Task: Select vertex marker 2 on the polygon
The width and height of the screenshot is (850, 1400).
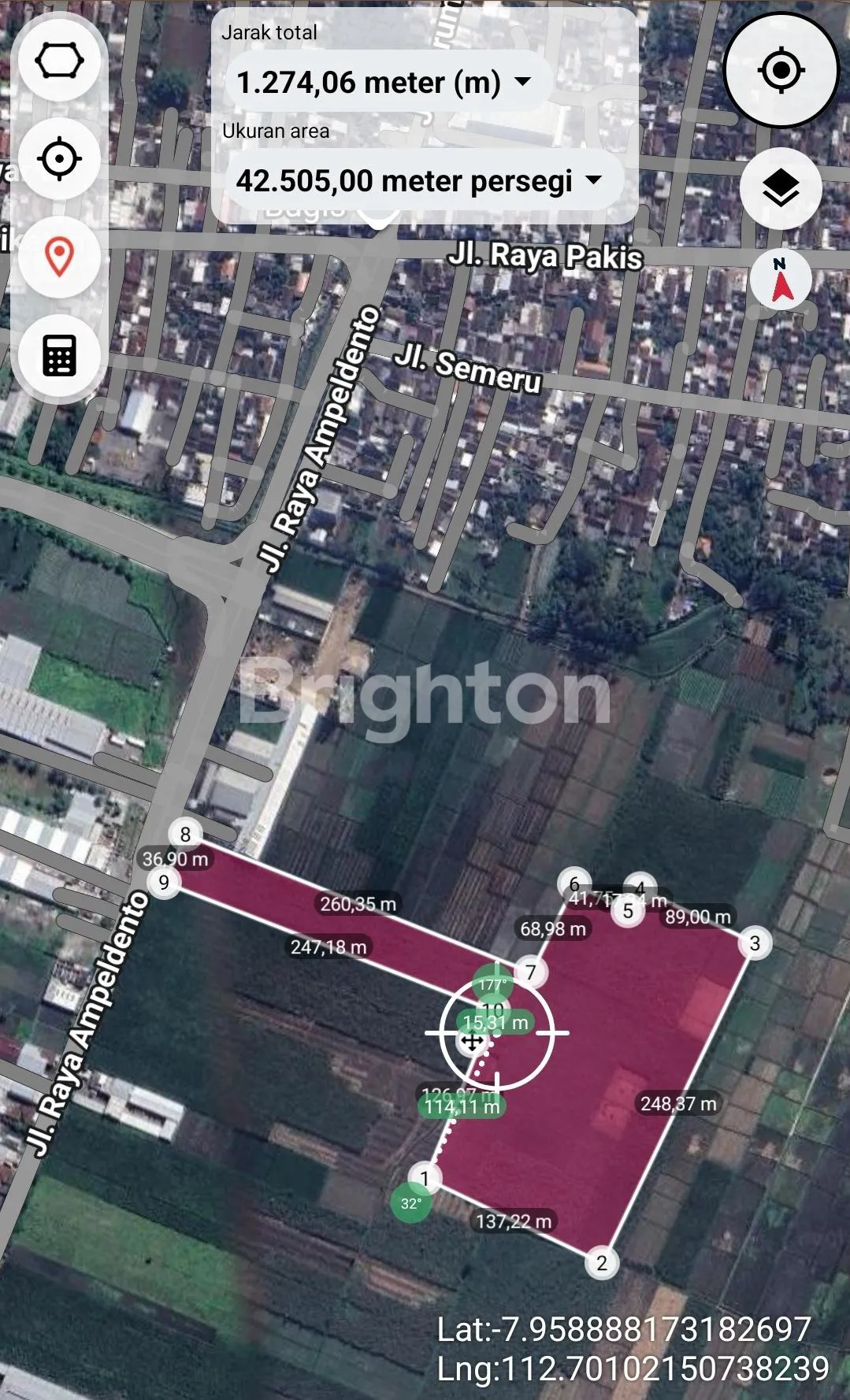Action: tap(602, 1264)
